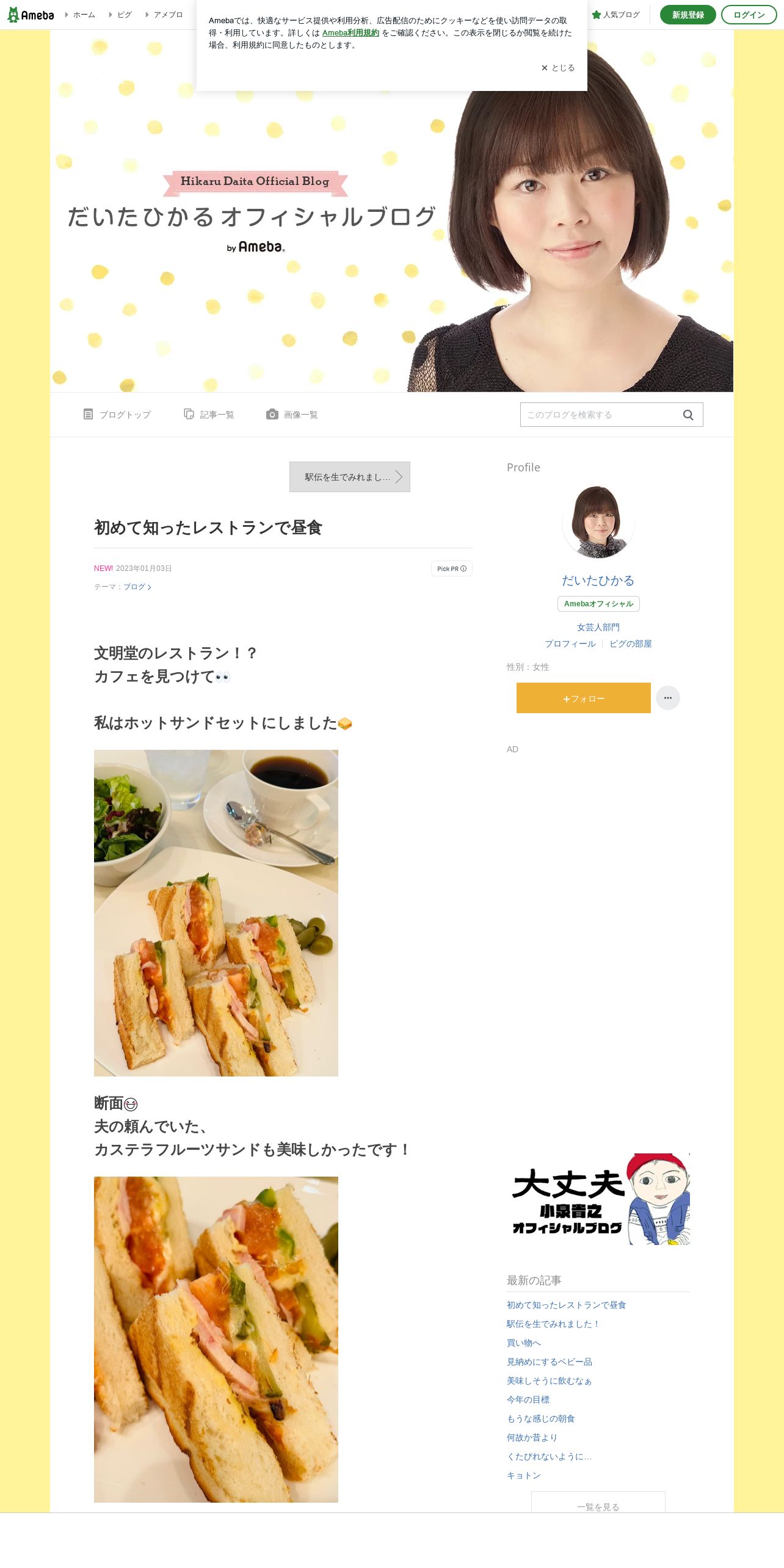Open the ブログ theme link
This screenshot has height=1568, width=784.
[x=136, y=587]
